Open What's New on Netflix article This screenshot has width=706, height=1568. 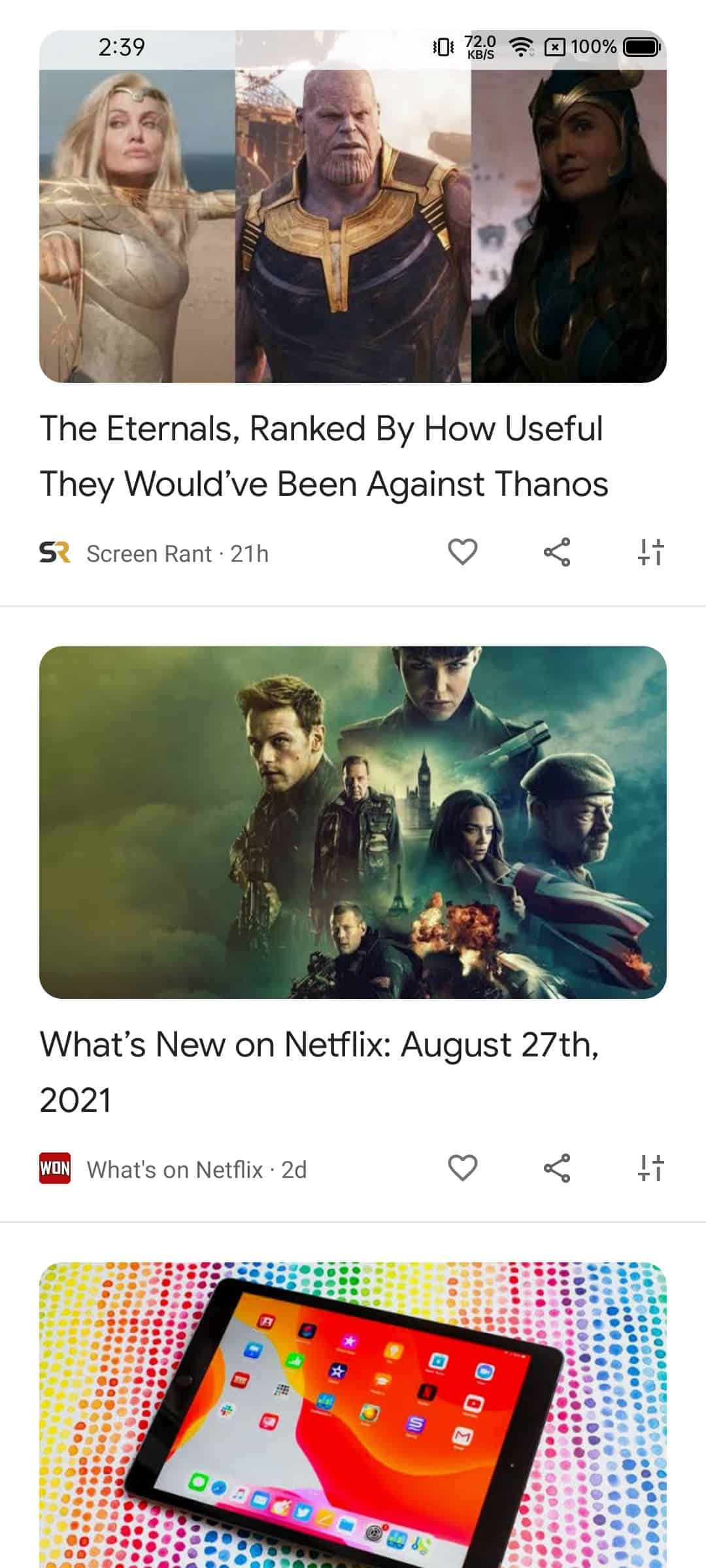(320, 1071)
